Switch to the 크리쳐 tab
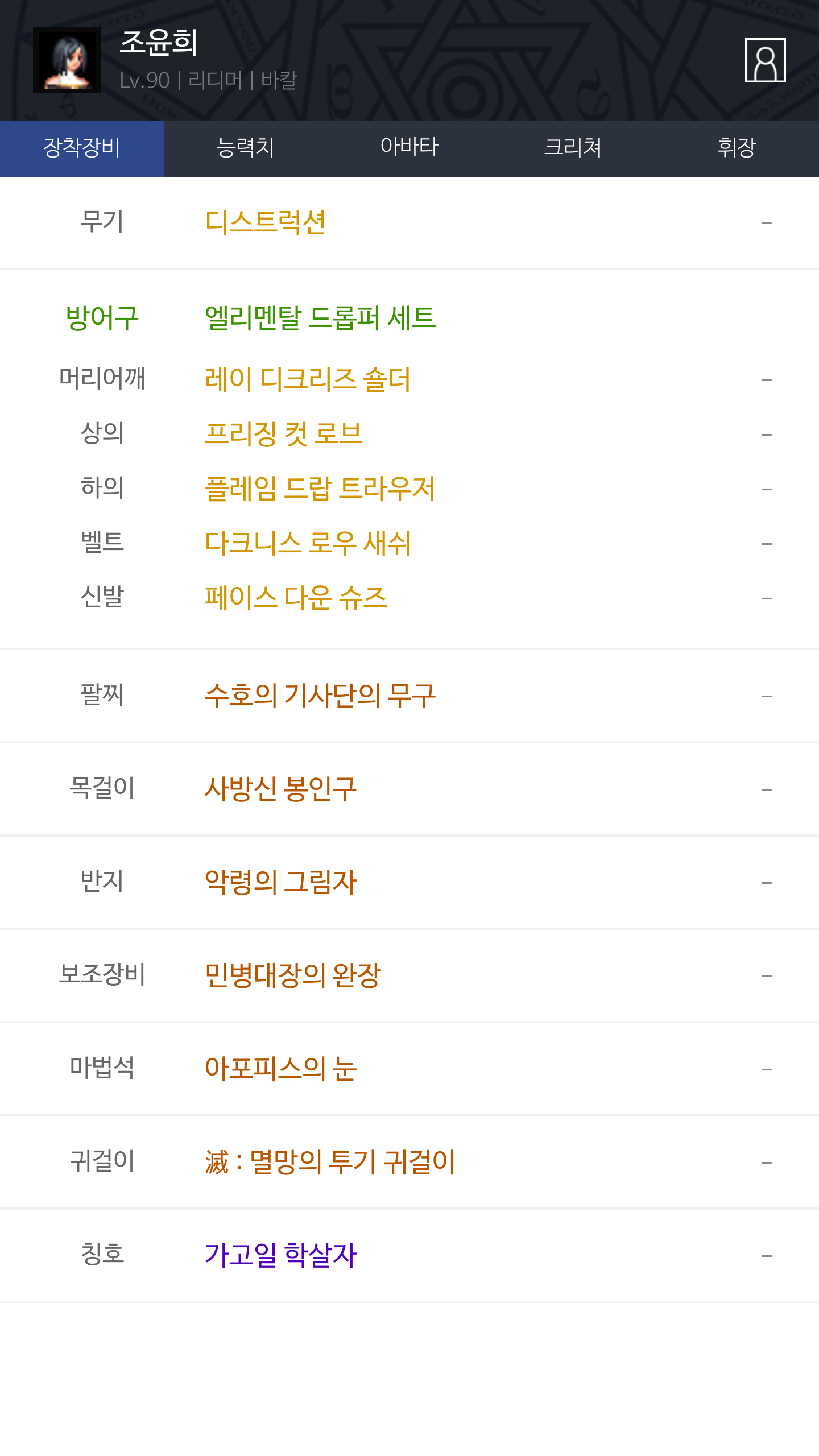This screenshot has width=819, height=1456. point(573,148)
